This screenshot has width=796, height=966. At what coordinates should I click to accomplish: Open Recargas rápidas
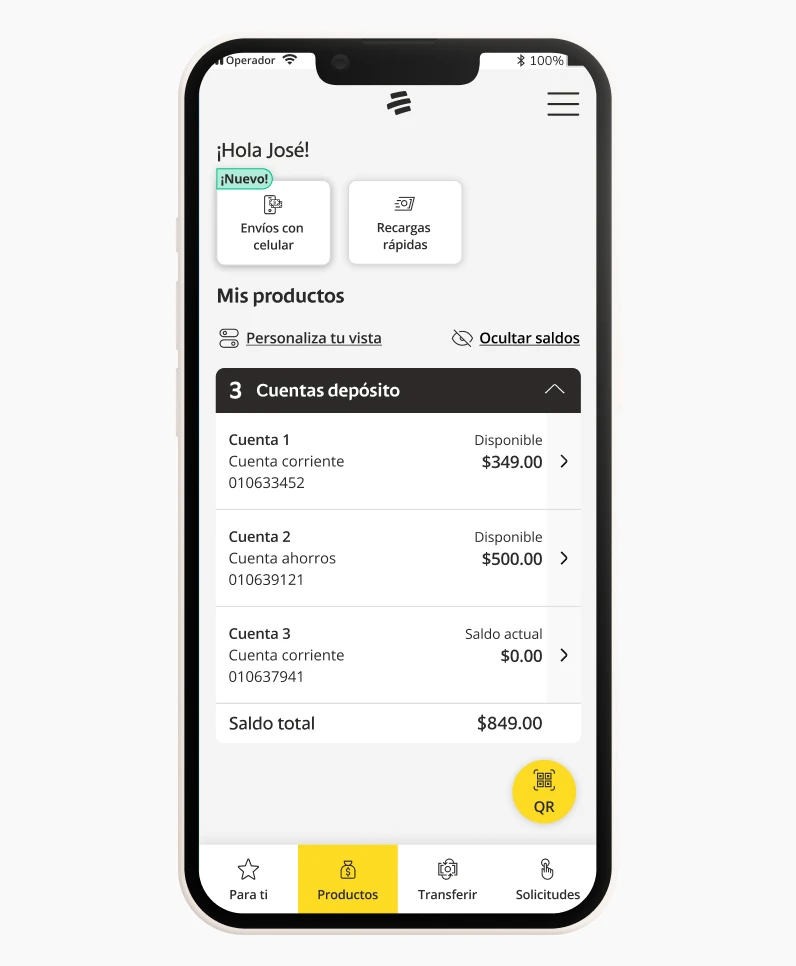click(404, 223)
